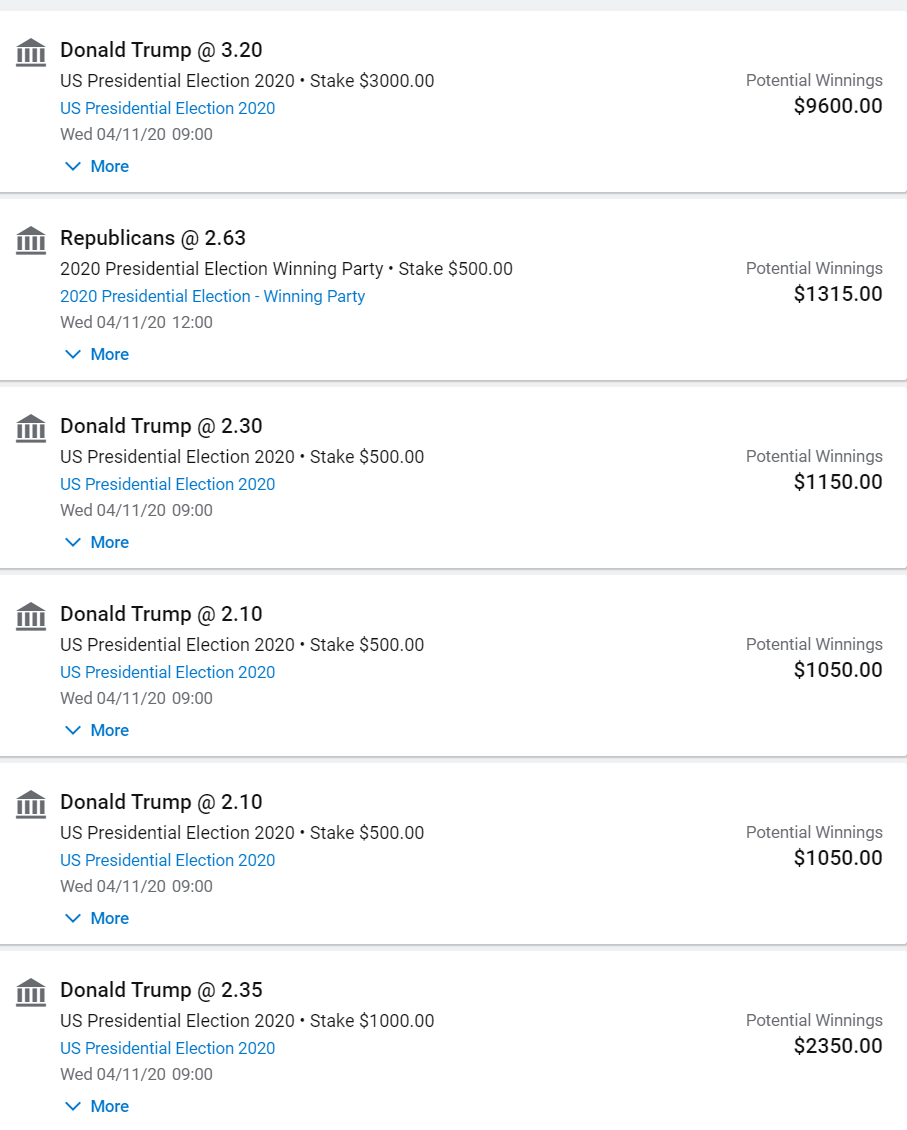Follow the event link under Donald Trump @ 2.30
Image resolution: width=907 pixels, height=1130 pixels.
[x=167, y=484]
